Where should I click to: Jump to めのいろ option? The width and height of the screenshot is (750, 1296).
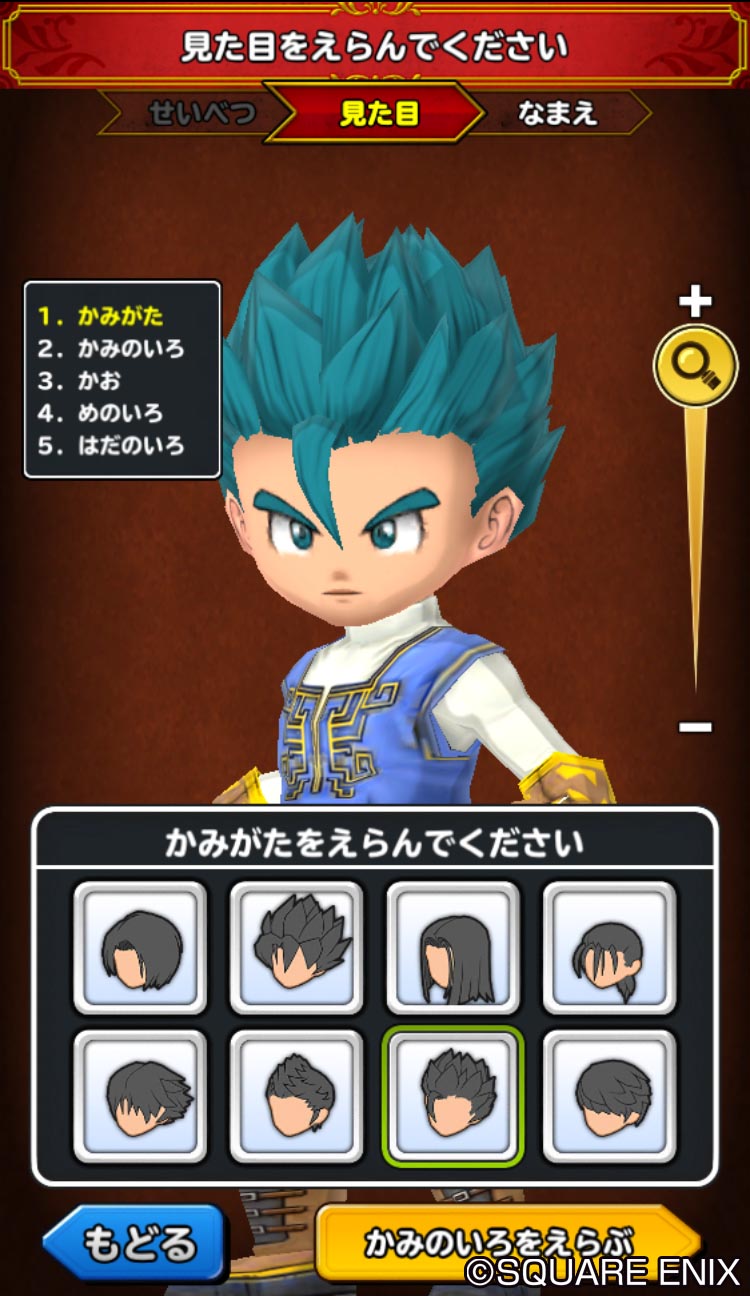point(100,413)
